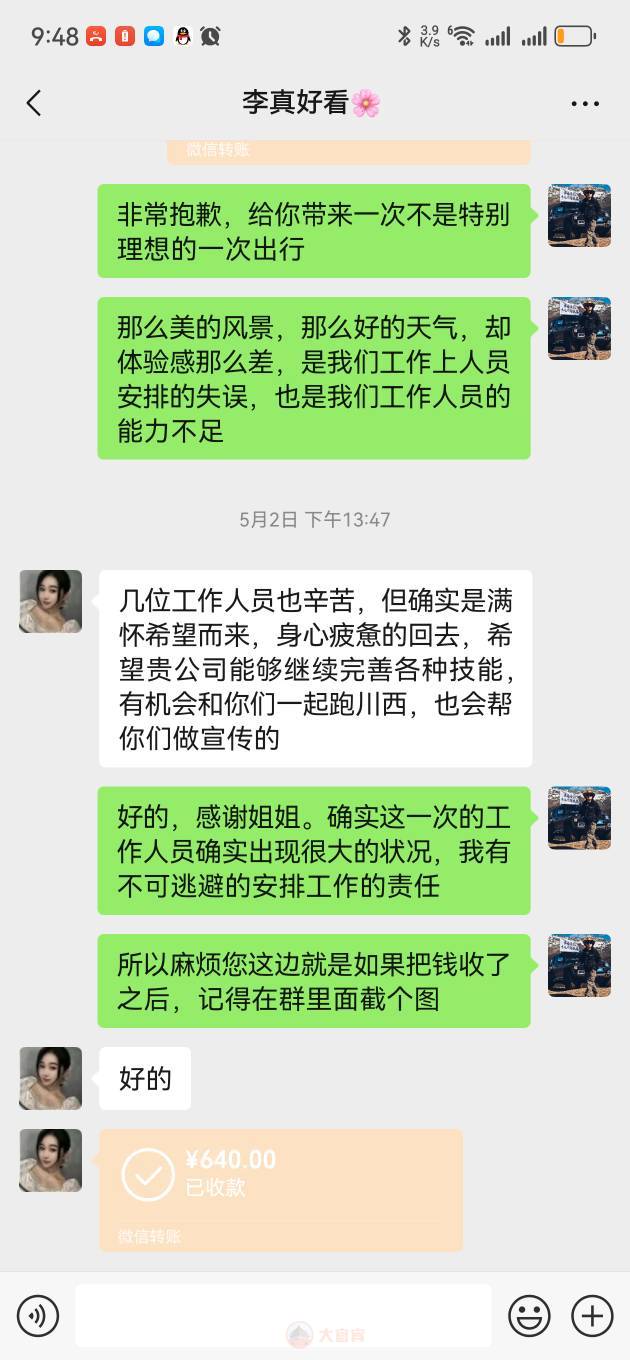
Task: Switch to voice message input
Action: pos(38,1315)
